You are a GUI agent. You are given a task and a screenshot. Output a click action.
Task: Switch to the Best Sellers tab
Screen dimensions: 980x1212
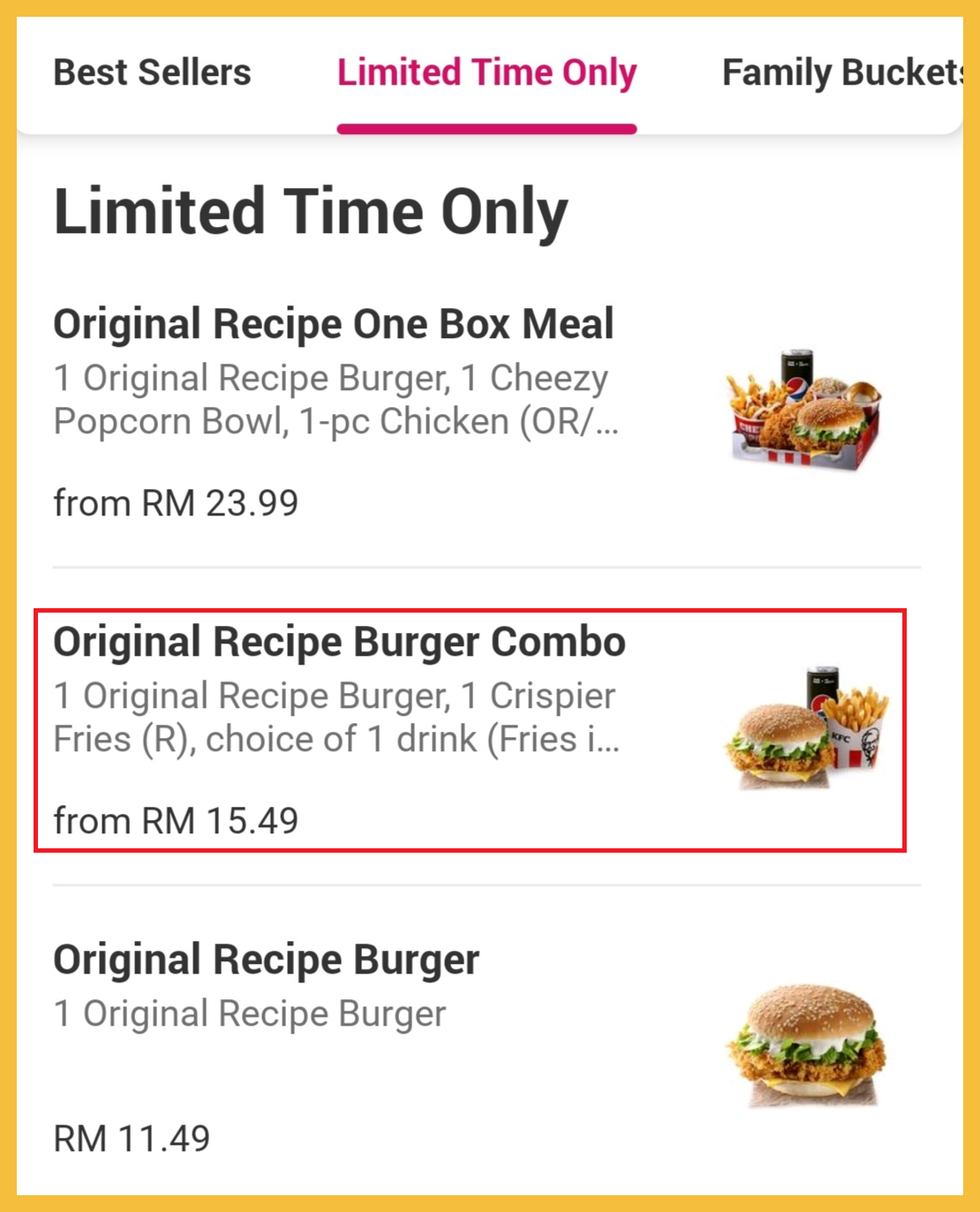click(x=152, y=72)
